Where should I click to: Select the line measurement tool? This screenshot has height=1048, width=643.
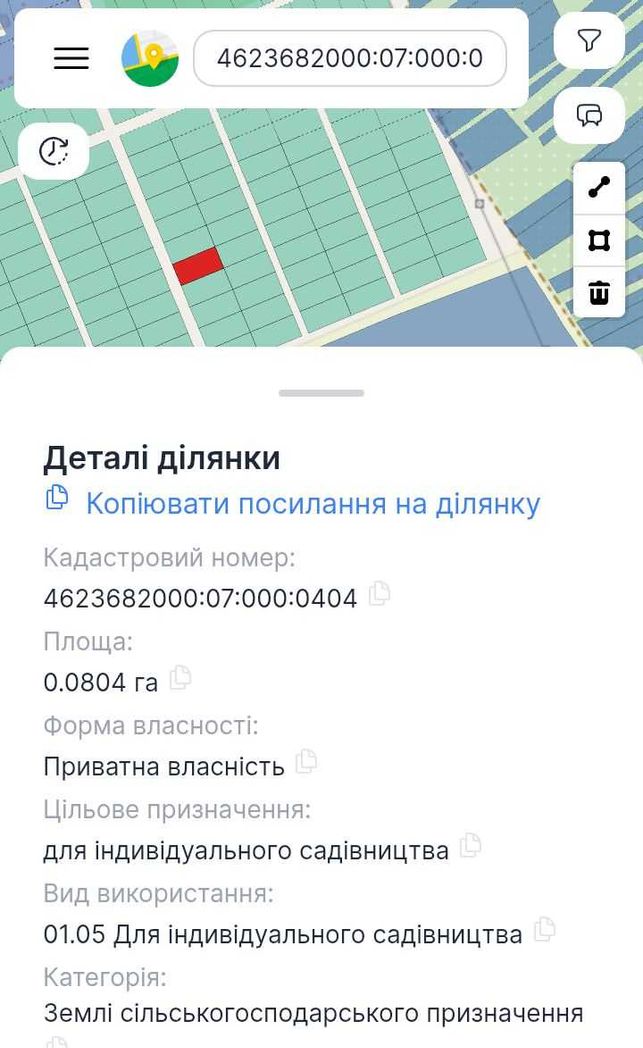pyautogui.click(x=599, y=188)
